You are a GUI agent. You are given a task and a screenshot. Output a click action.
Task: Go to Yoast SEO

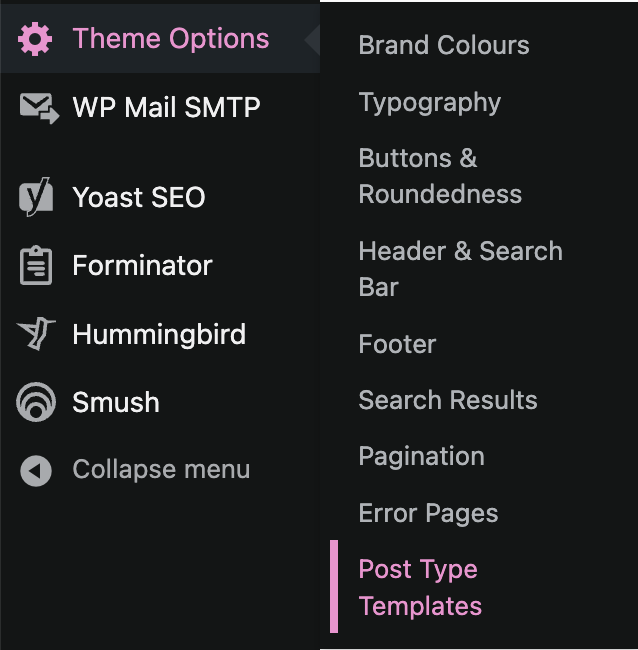[138, 197]
